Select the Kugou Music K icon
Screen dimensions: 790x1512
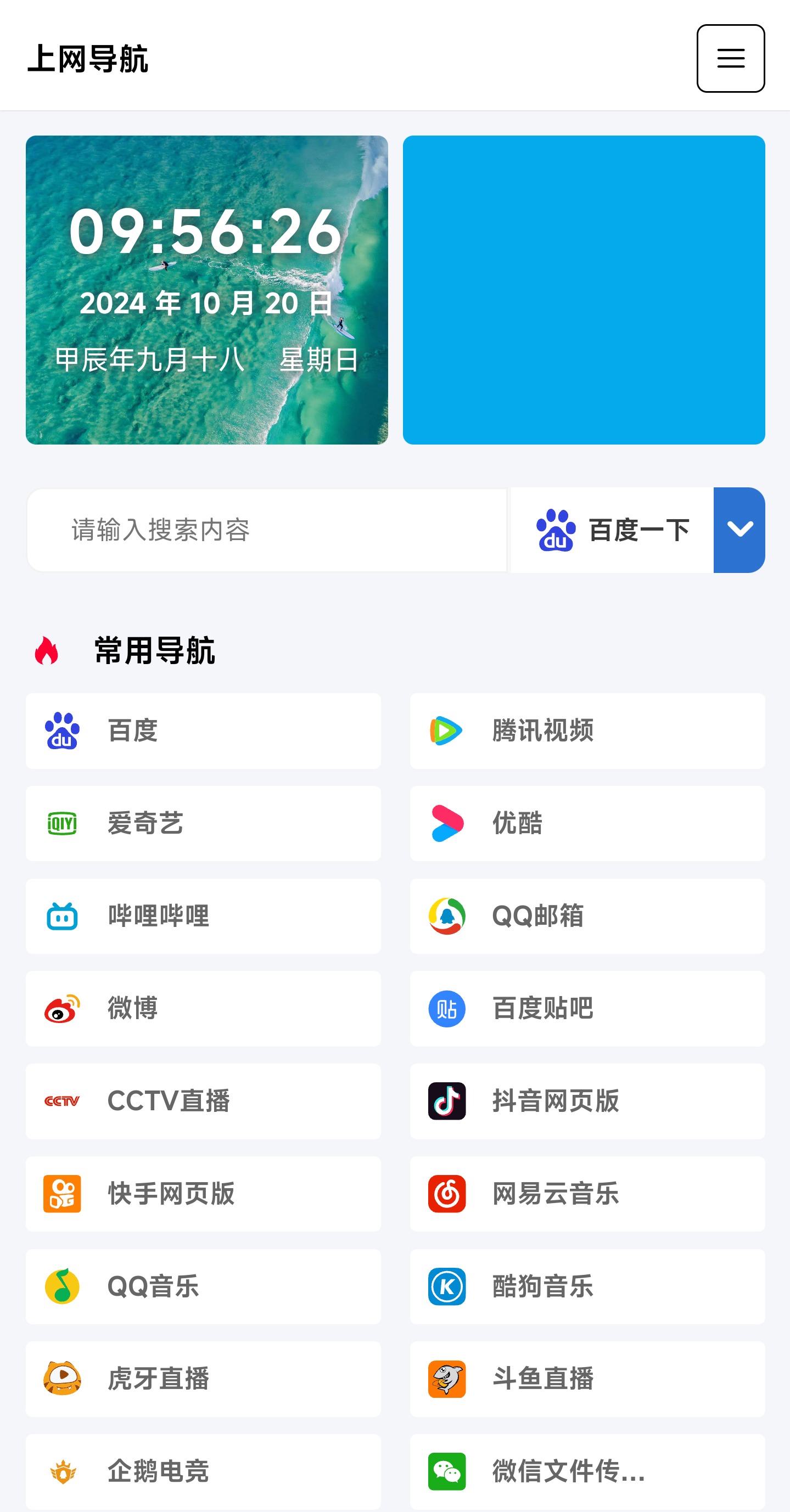tap(446, 1286)
